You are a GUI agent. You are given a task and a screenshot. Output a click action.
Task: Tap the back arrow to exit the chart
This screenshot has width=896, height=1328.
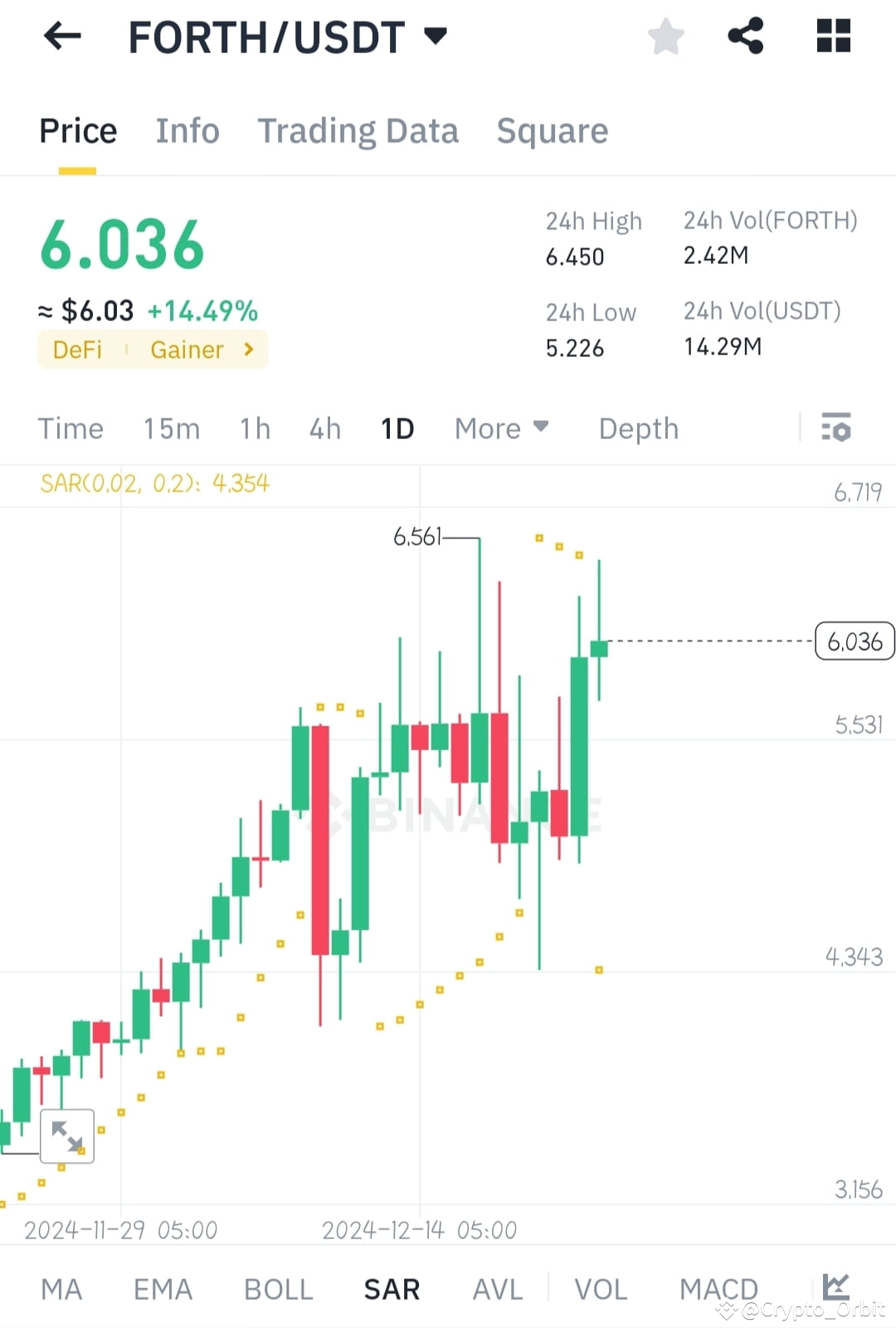tap(62, 36)
